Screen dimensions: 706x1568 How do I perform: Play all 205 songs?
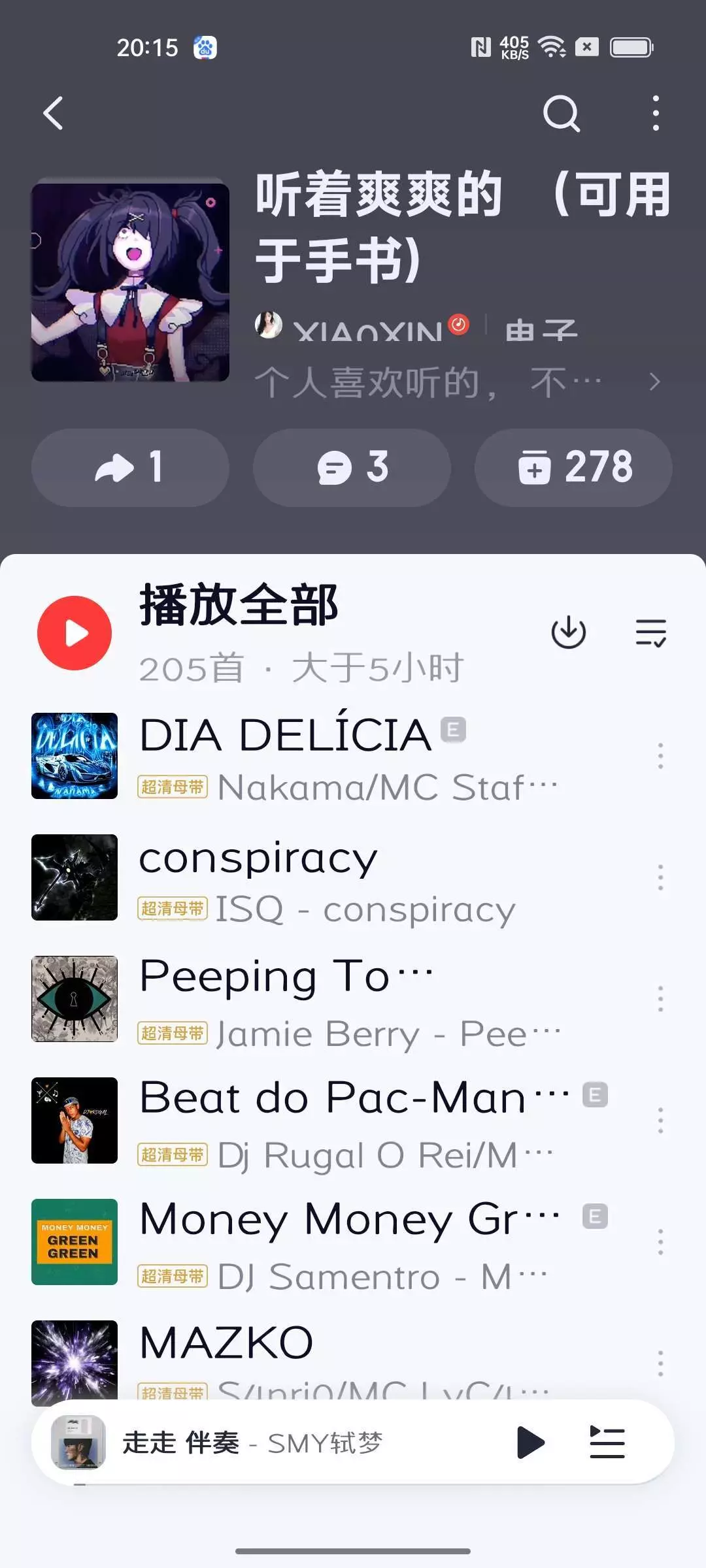pyautogui.click(x=75, y=632)
